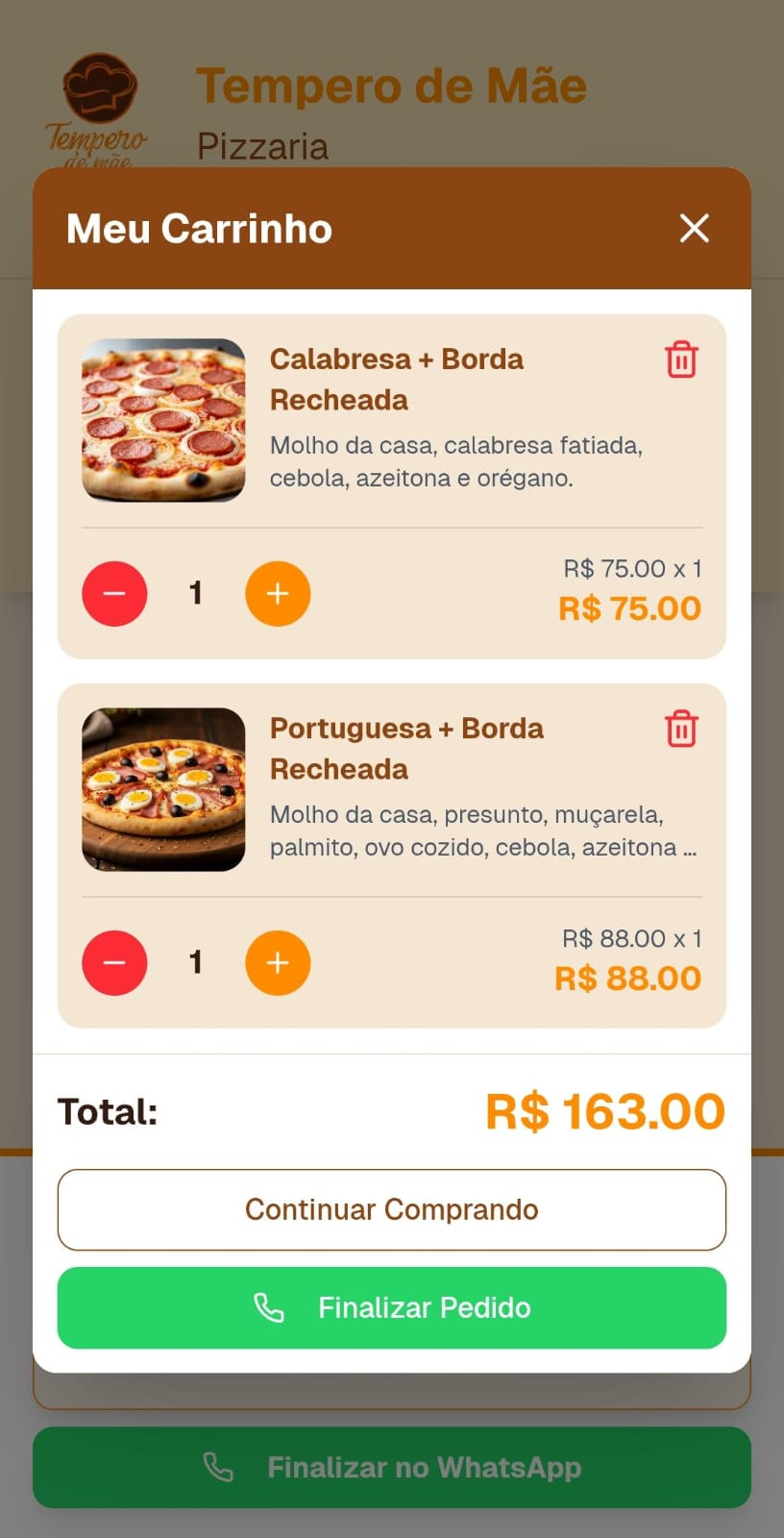Select the WhatsApp phone icon at bottom
This screenshot has height=1538, width=784.
(x=218, y=1467)
